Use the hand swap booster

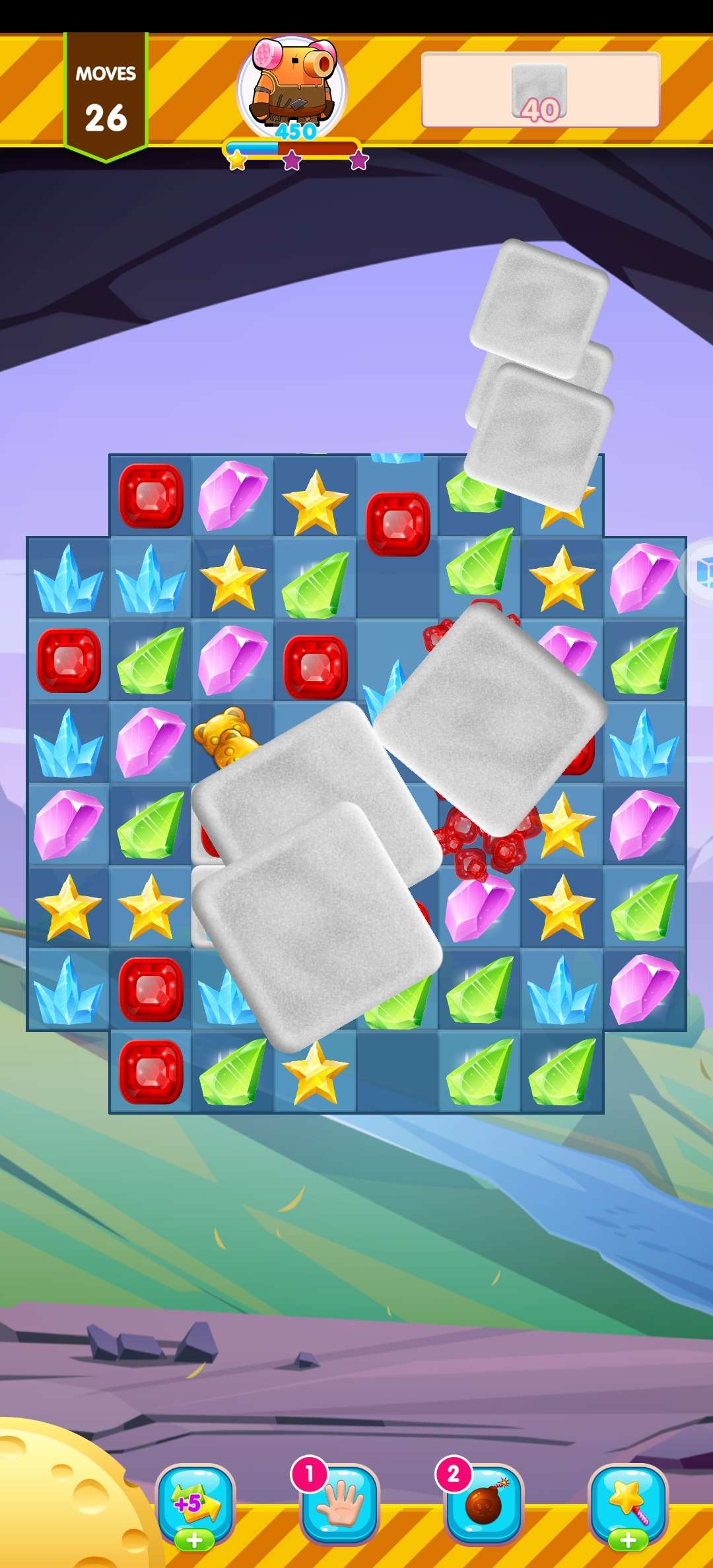click(340, 1502)
